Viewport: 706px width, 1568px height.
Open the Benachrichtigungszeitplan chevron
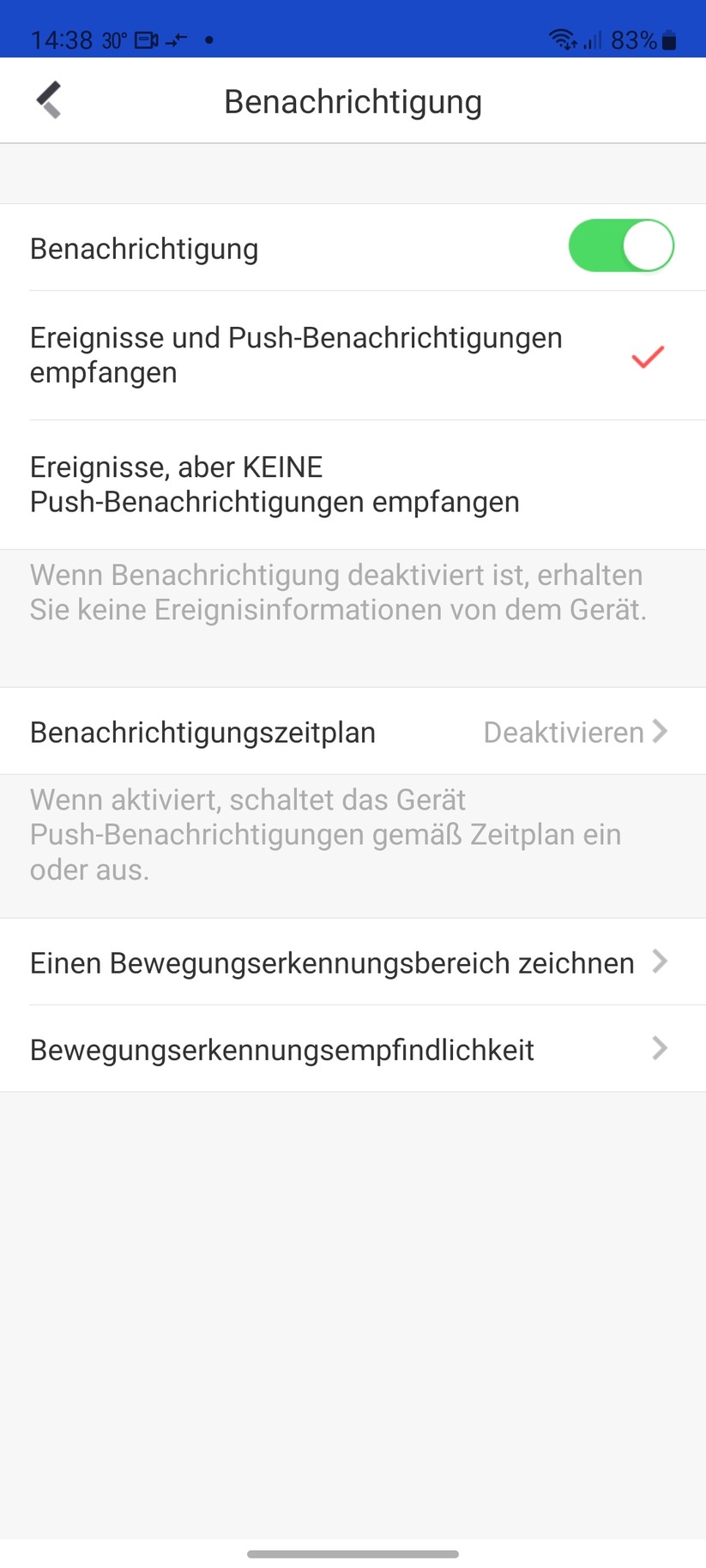click(x=659, y=732)
